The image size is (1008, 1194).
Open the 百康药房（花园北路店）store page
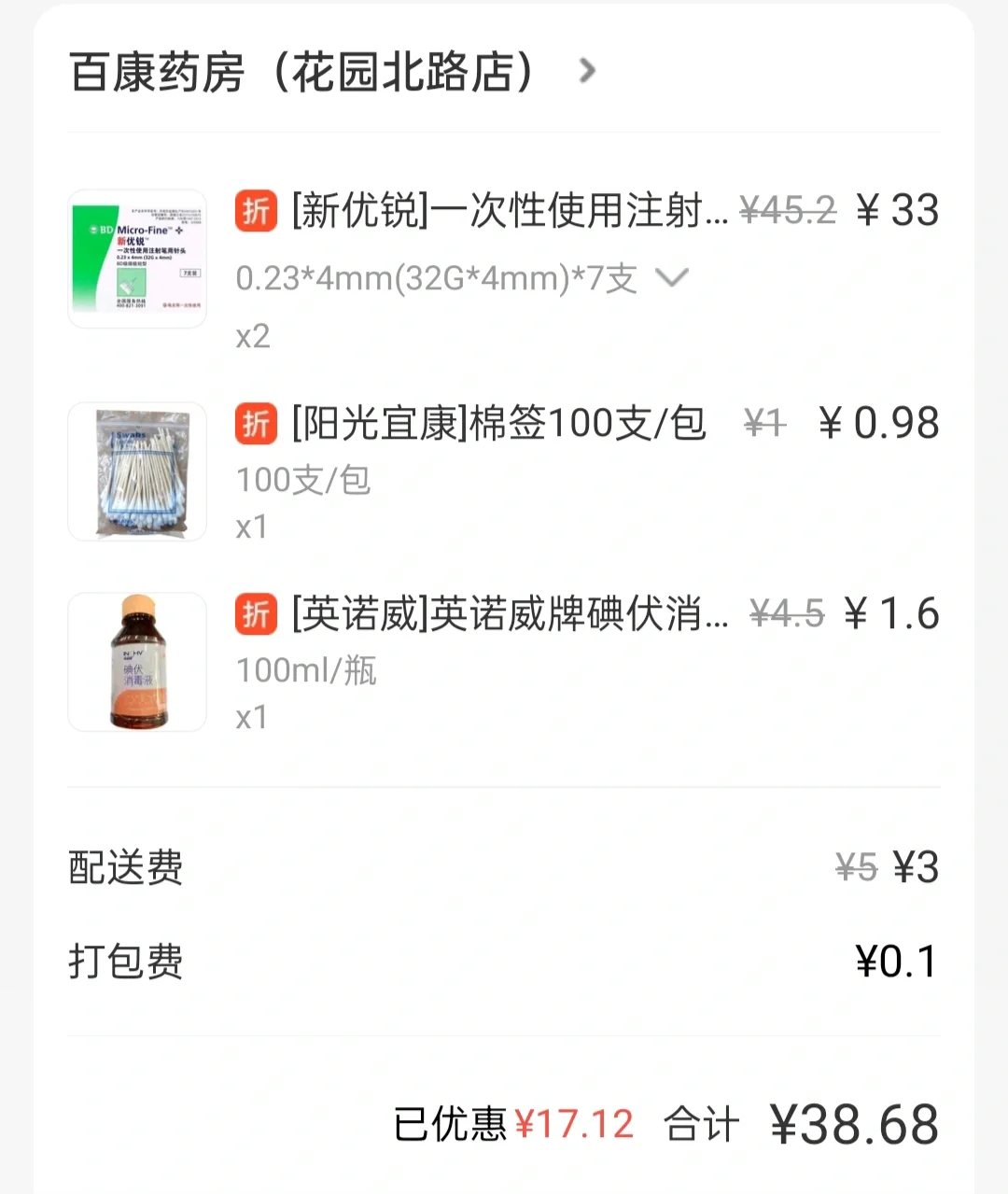pos(301,70)
